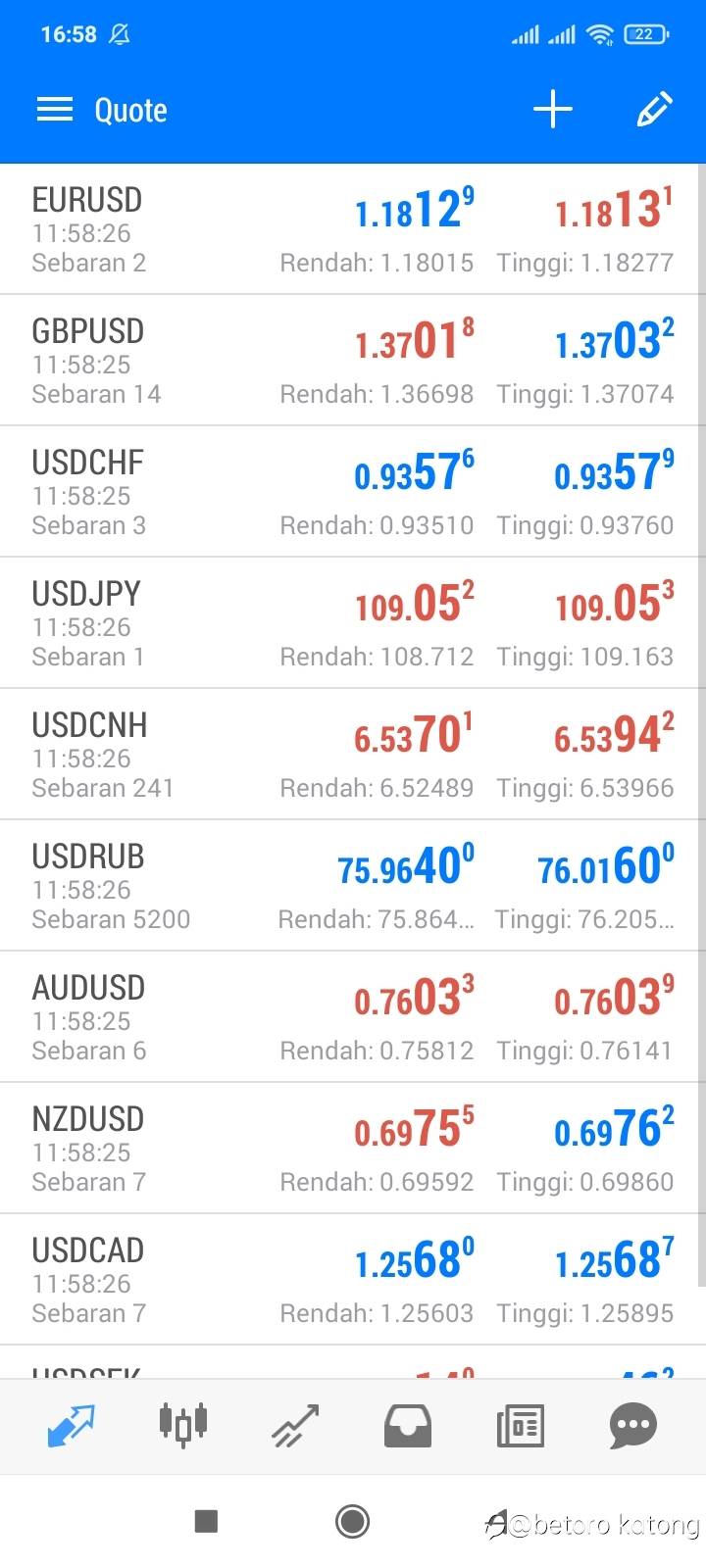This screenshot has width=706, height=1568.
Task: Add a new symbol with plus icon
Action: tap(553, 110)
